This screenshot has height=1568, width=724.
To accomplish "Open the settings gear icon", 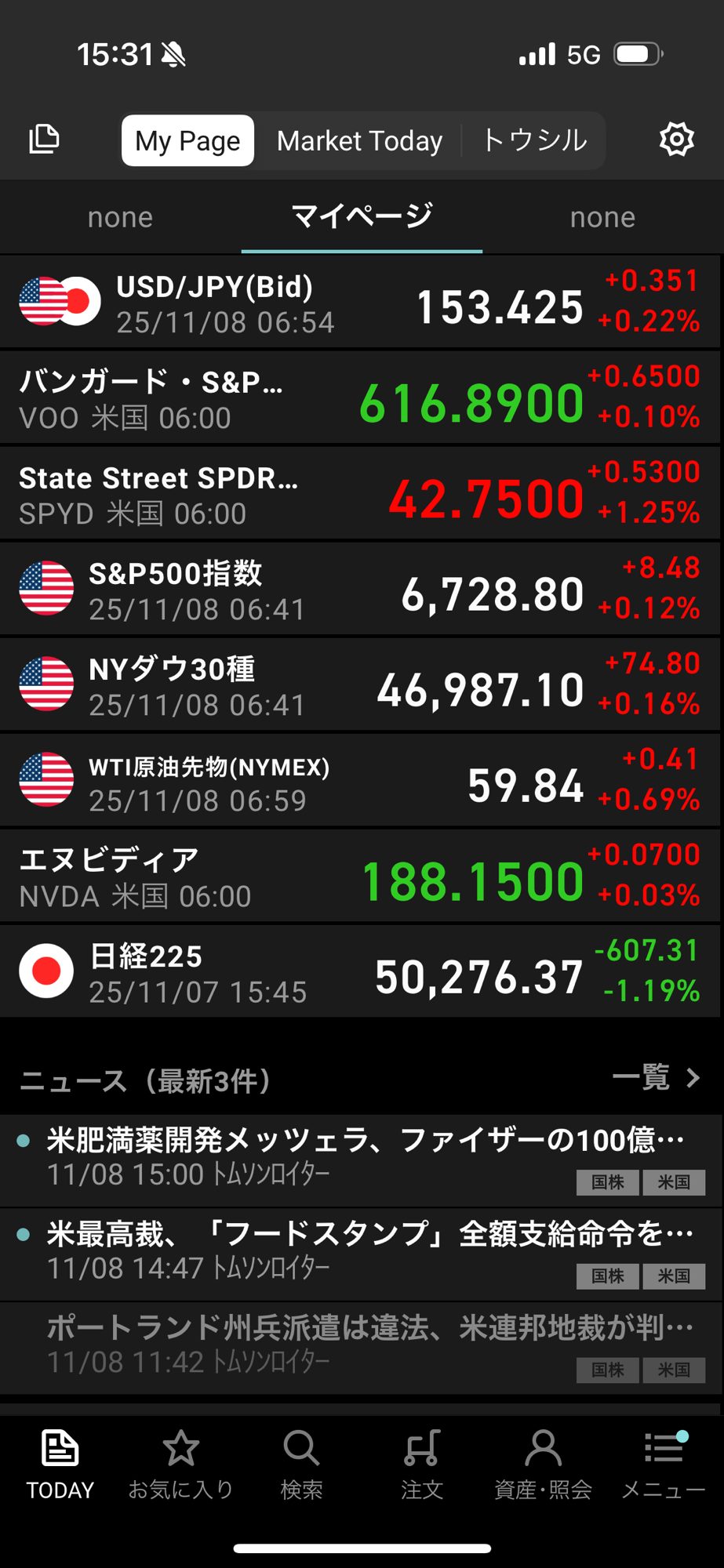I will tap(676, 140).
